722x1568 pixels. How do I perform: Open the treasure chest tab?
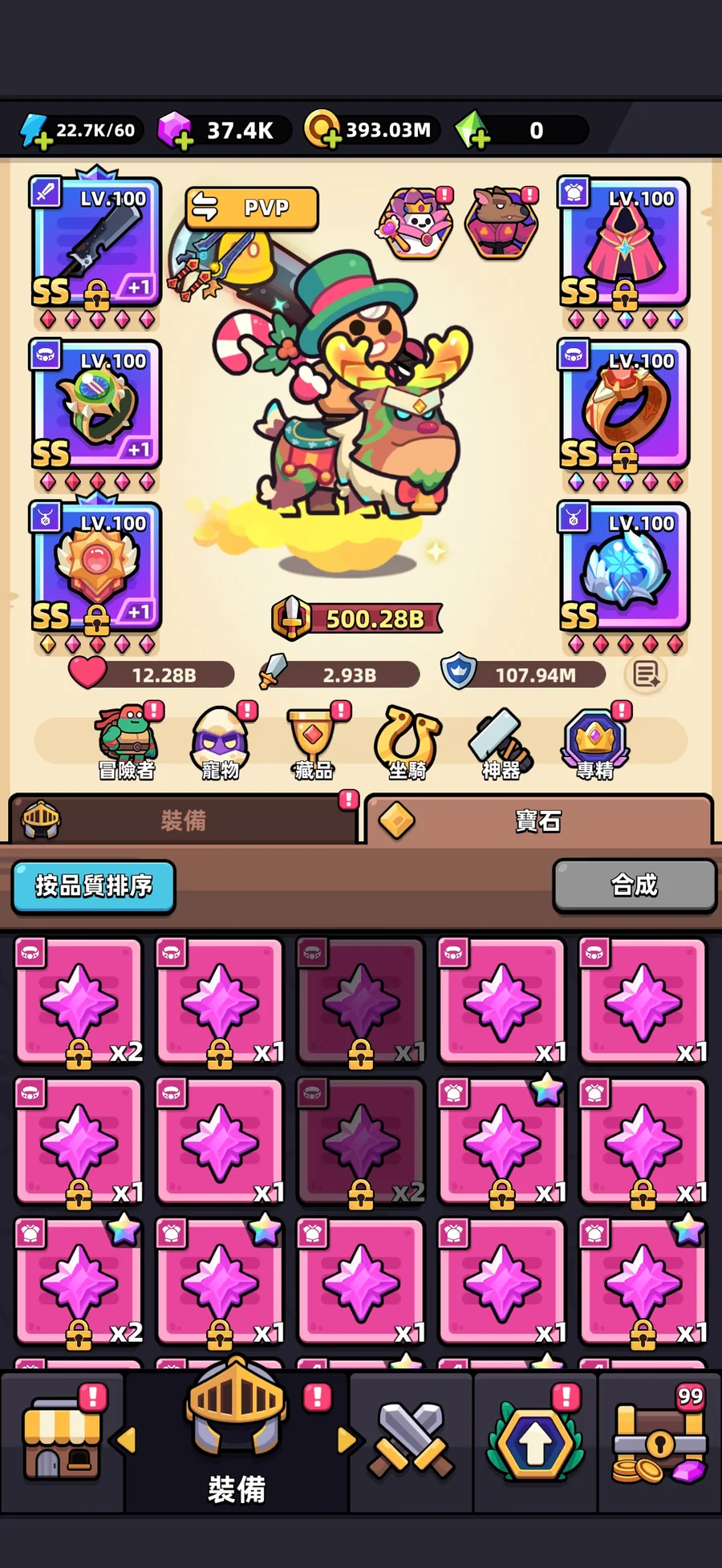659,1441
